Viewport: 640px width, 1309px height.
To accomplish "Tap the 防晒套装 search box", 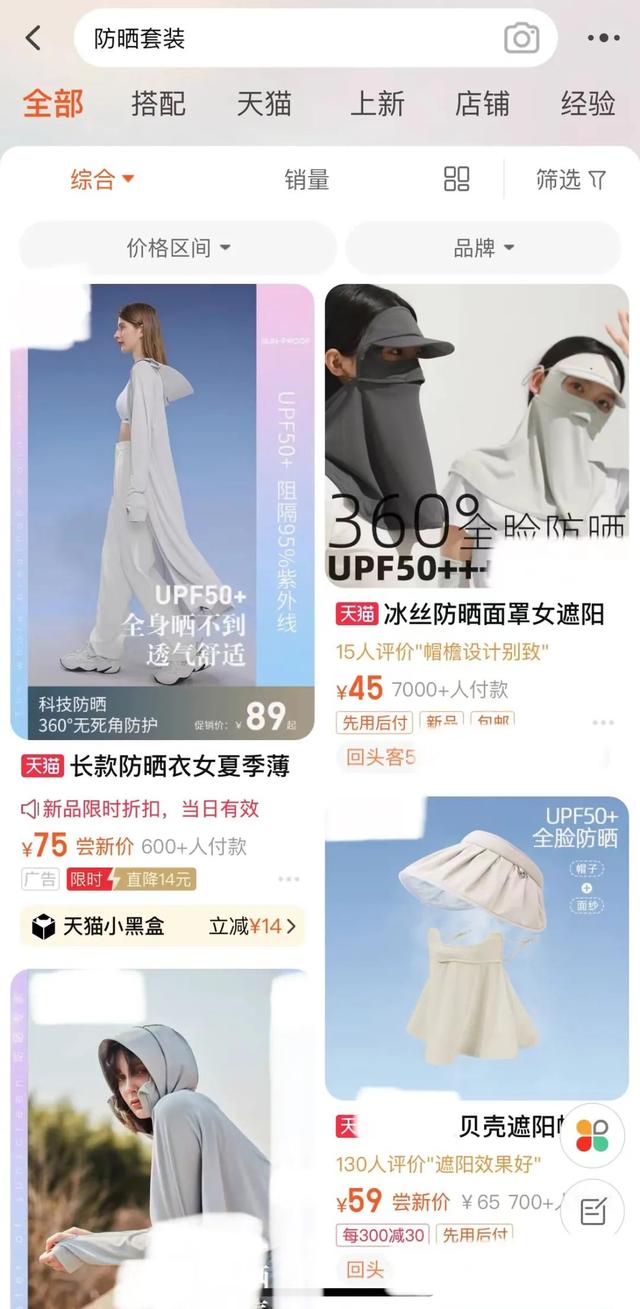I will (290, 39).
